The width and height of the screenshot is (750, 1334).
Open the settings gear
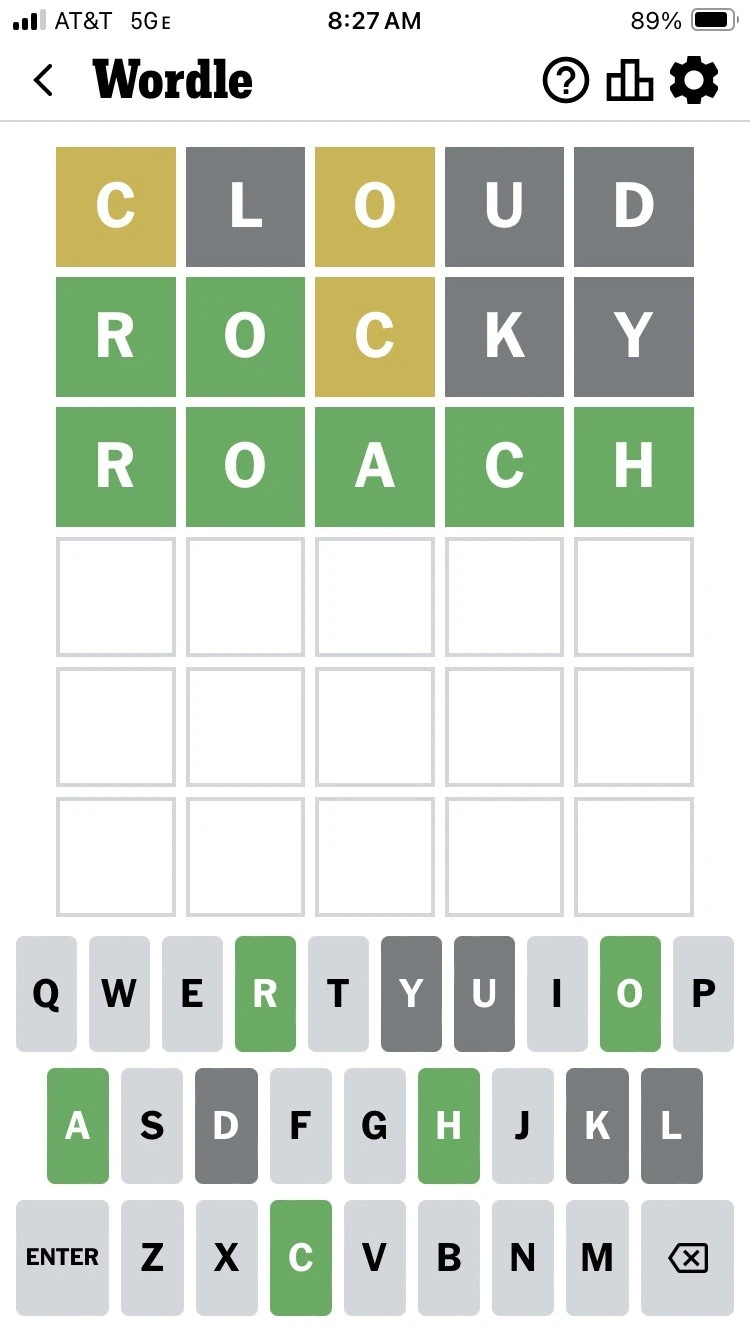tap(694, 80)
